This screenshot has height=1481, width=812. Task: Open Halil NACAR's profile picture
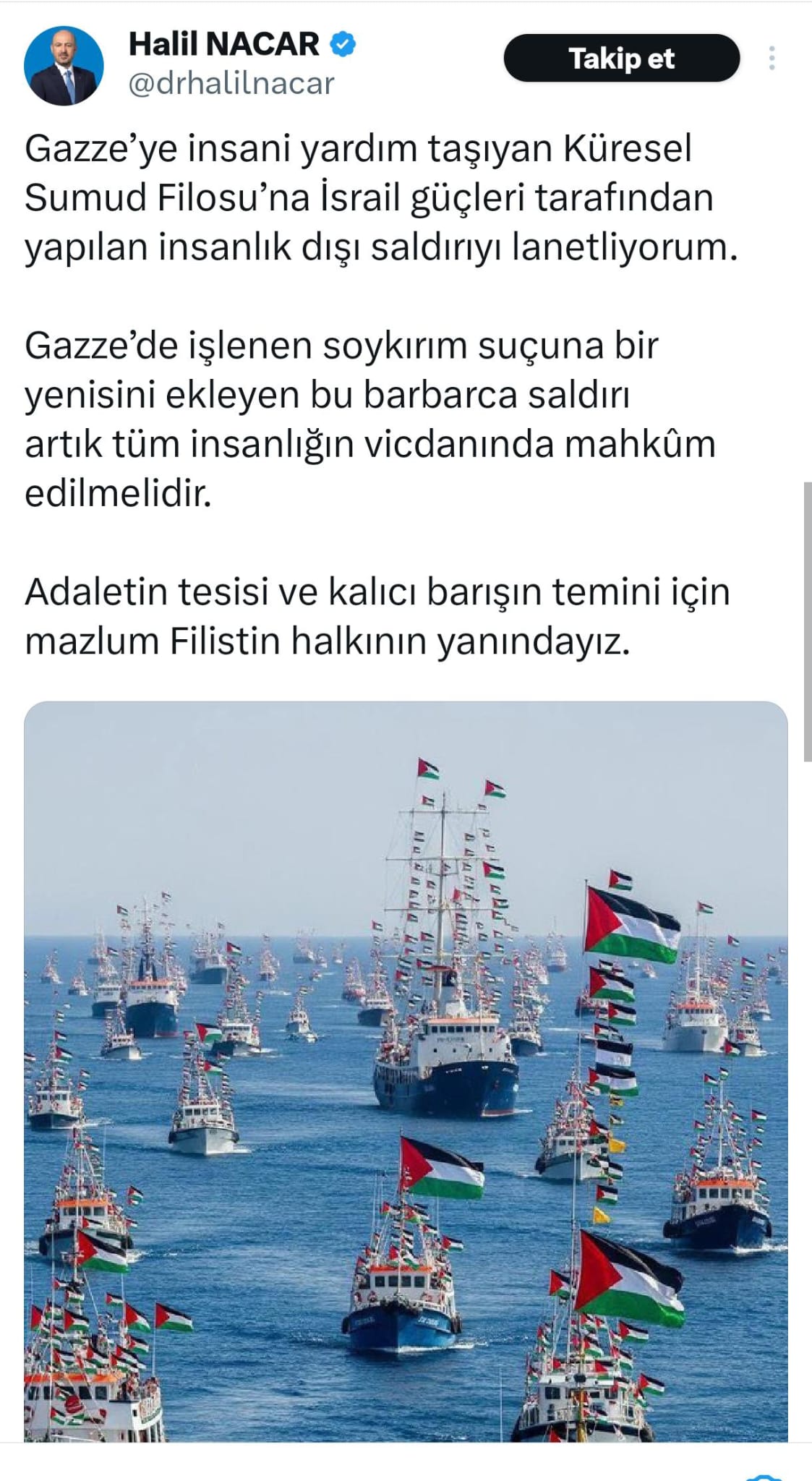coord(63,66)
